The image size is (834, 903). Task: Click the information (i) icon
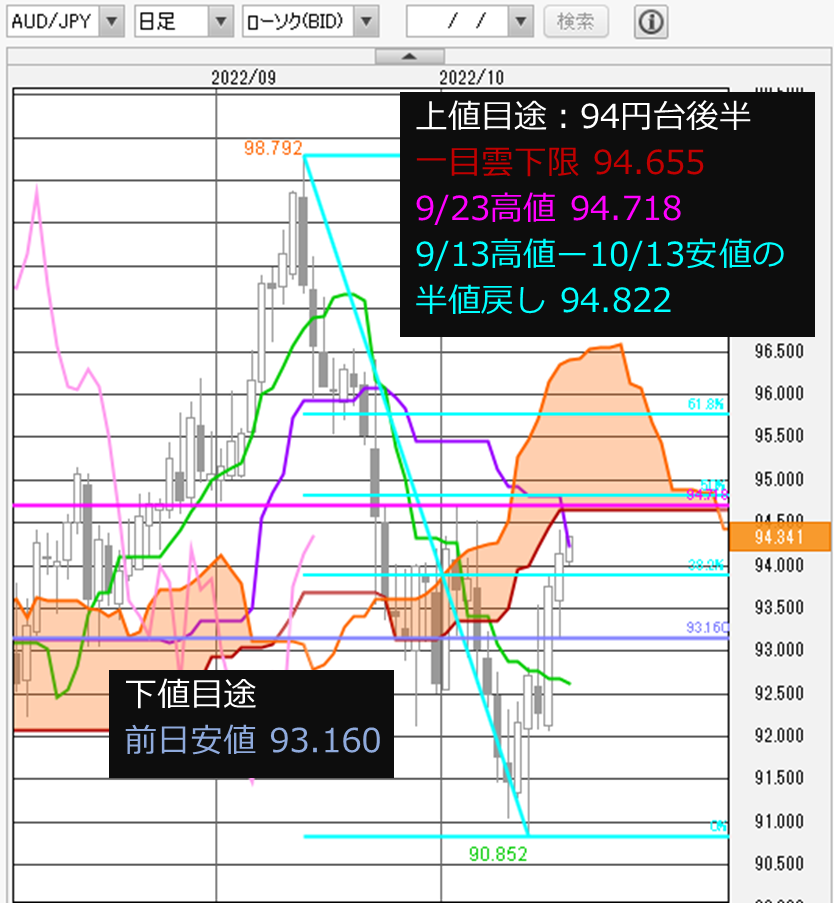point(649,22)
